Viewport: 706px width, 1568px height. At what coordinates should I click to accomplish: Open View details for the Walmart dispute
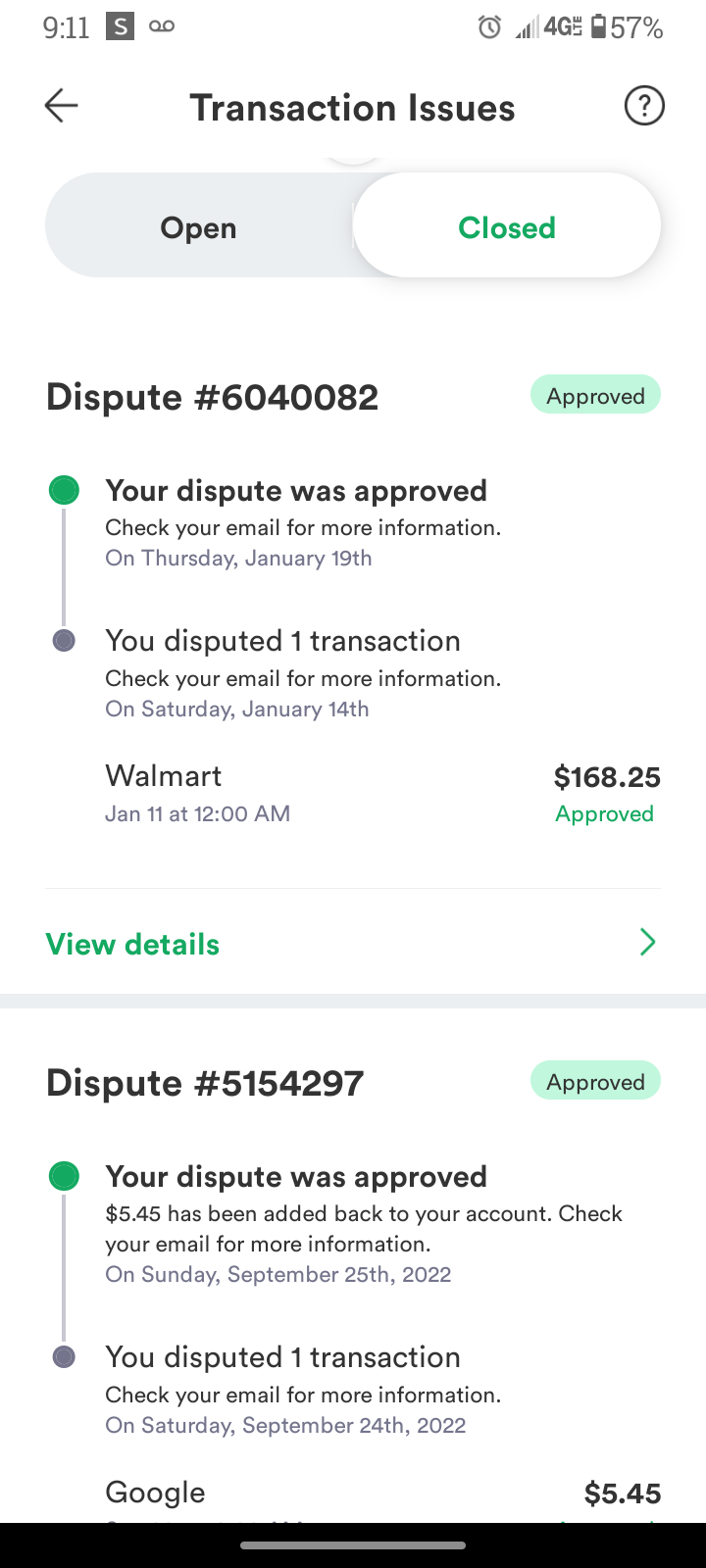(131, 943)
